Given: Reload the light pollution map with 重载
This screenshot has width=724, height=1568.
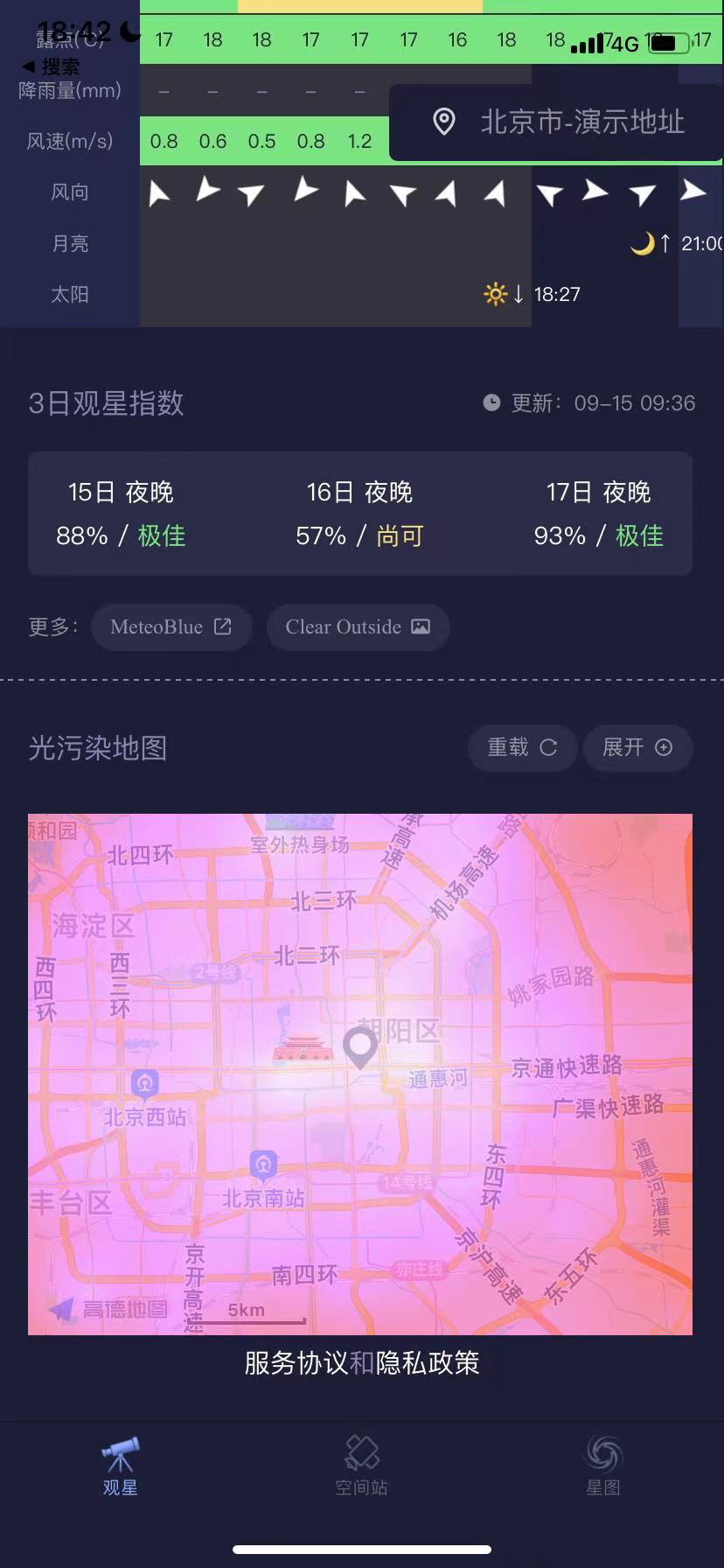Looking at the screenshot, I should click(522, 747).
